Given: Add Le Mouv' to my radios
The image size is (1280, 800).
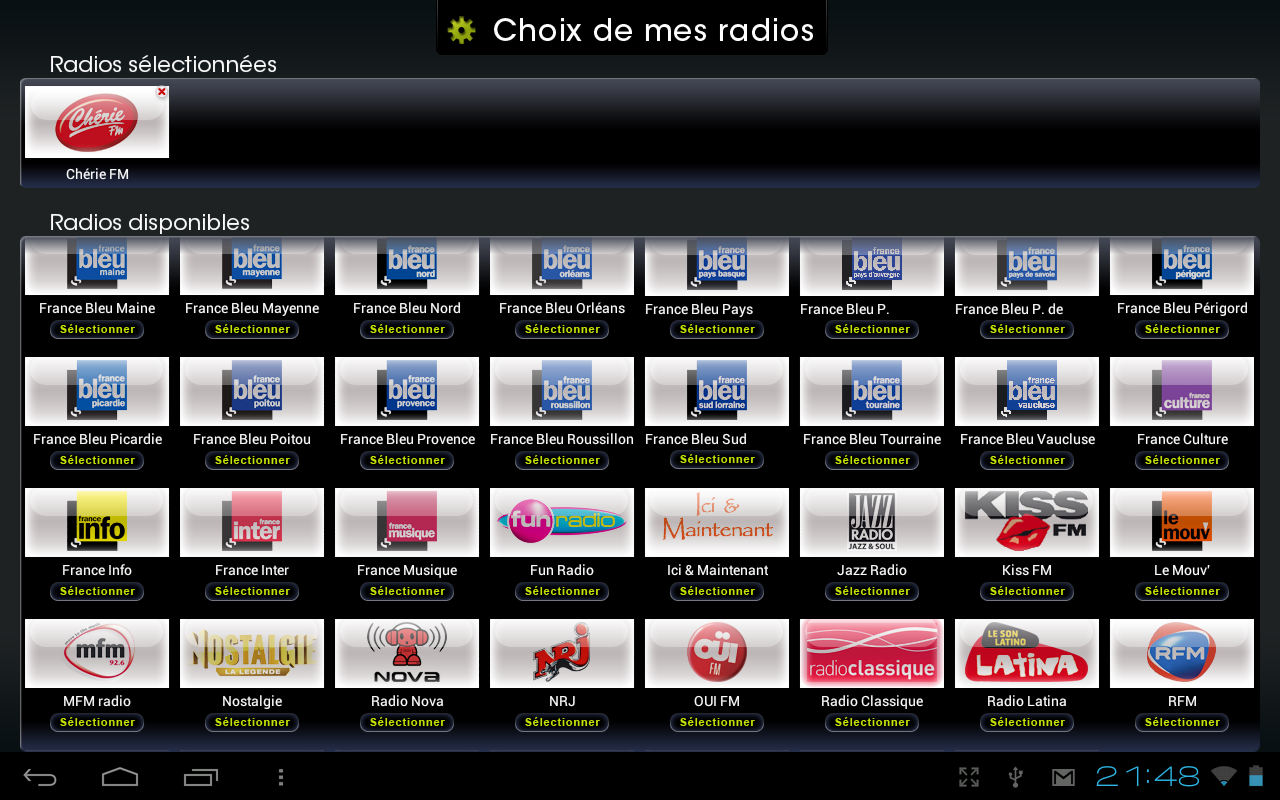Looking at the screenshot, I should 1182,591.
